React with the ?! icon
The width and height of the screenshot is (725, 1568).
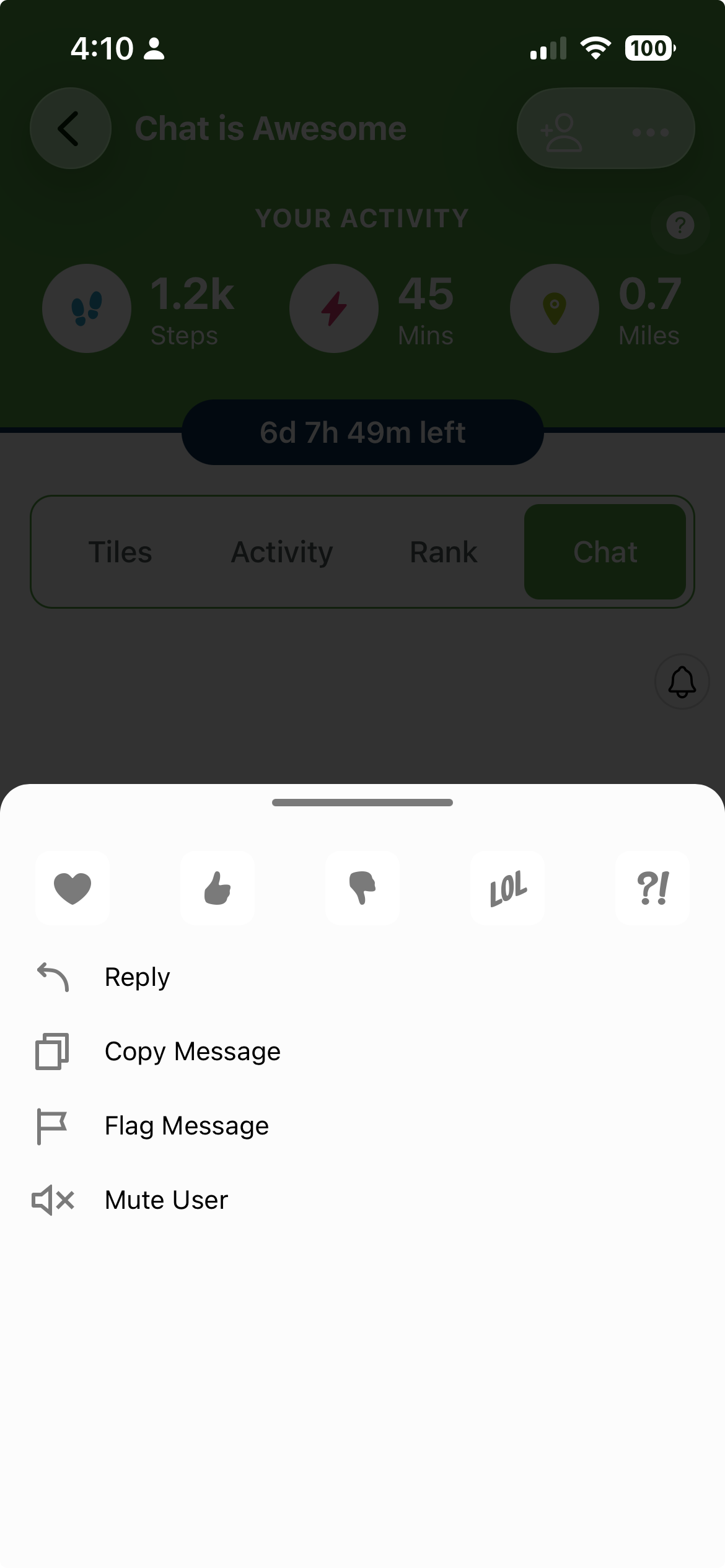click(x=652, y=888)
